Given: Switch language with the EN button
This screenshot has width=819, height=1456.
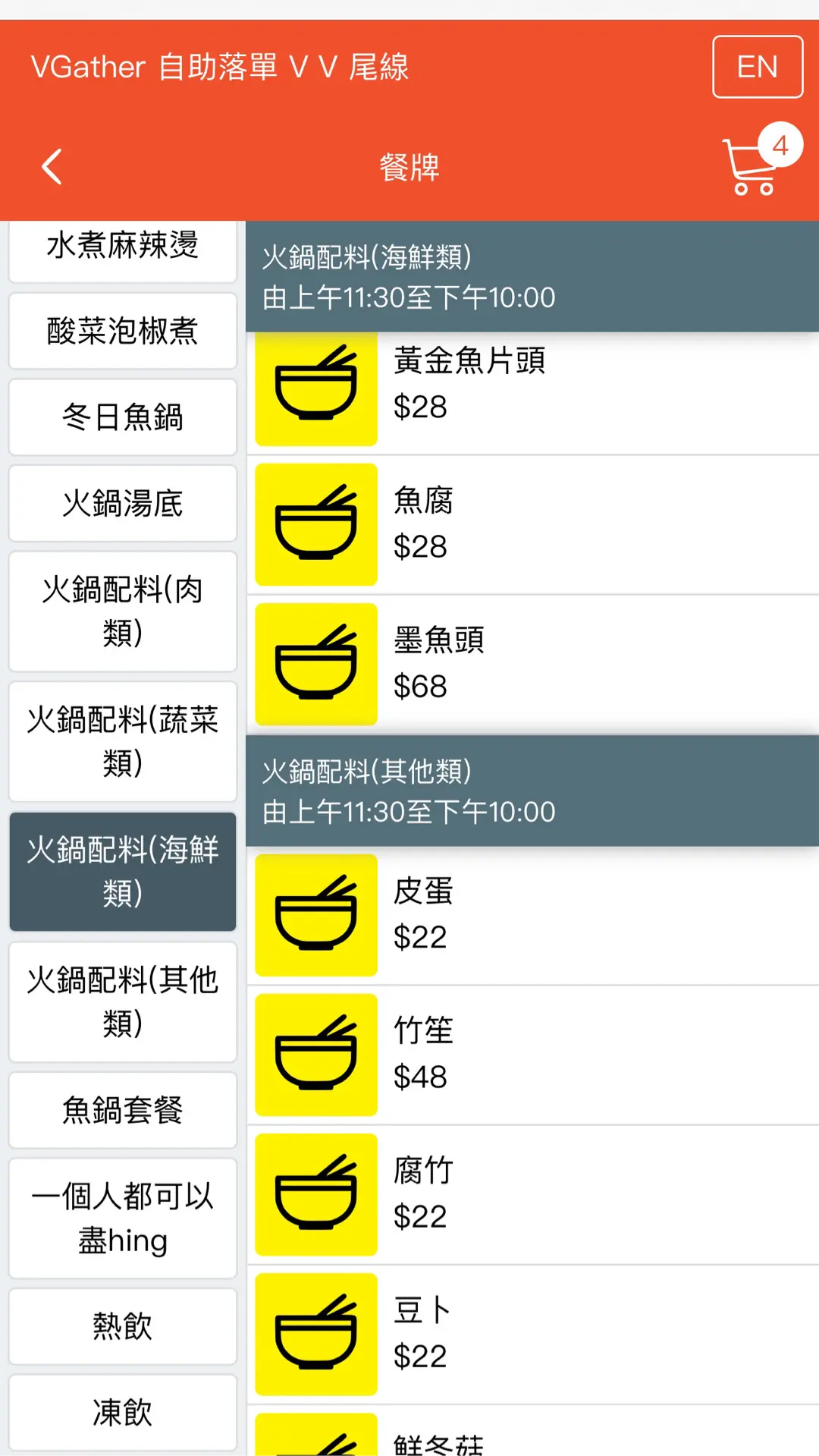Looking at the screenshot, I should click(x=757, y=67).
